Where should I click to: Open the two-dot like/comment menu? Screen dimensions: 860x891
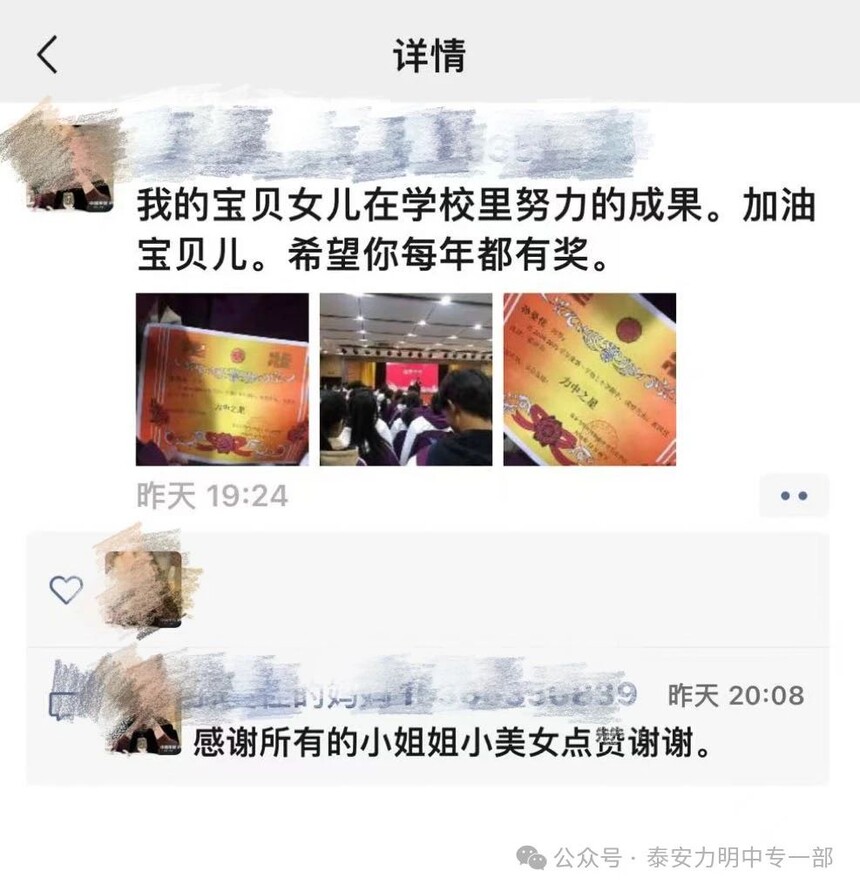tap(793, 495)
